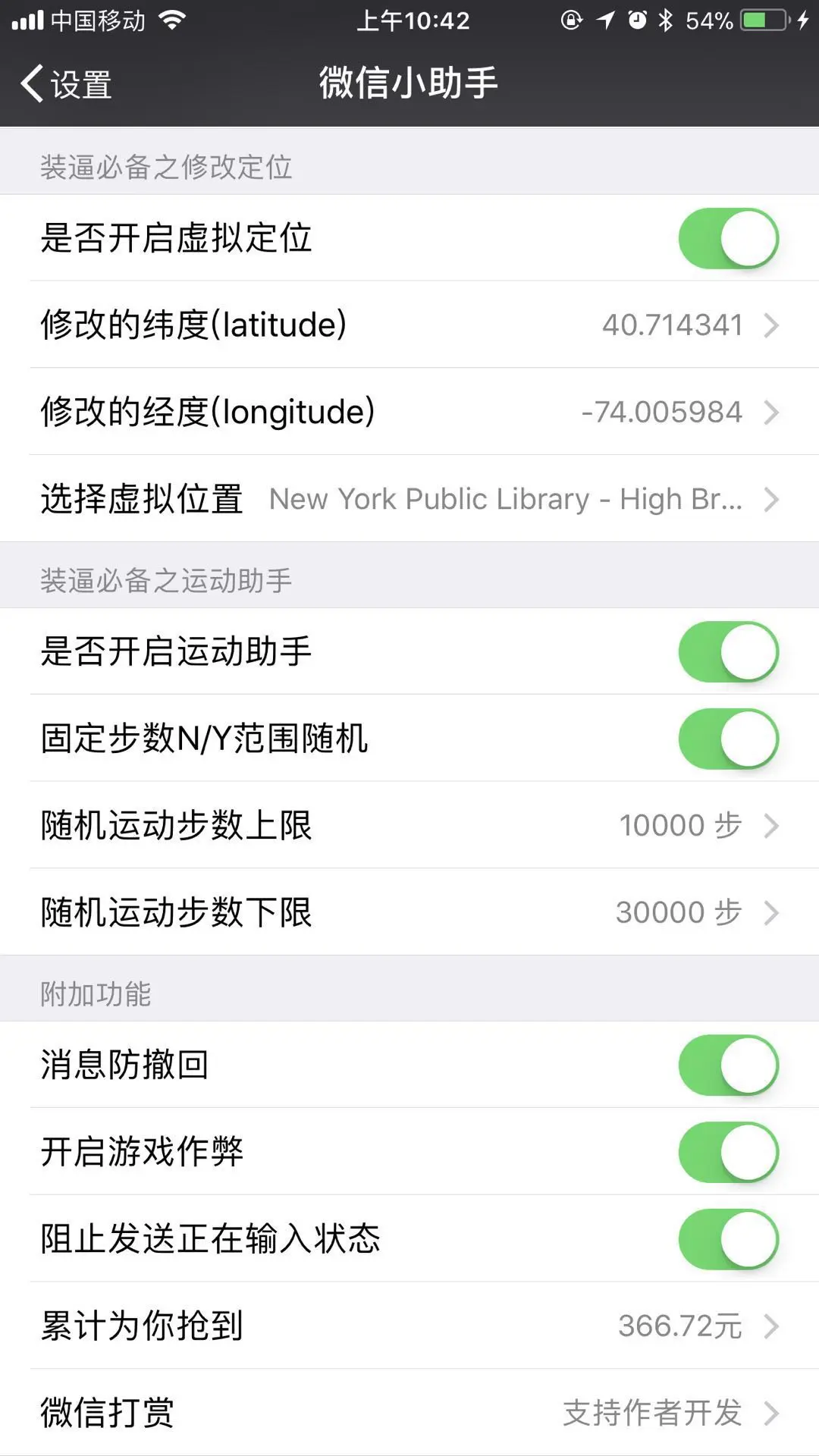Image resolution: width=819 pixels, height=1456 pixels.
Task: Toggle 阻止发送正在输入状态
Action: pos(728,1239)
